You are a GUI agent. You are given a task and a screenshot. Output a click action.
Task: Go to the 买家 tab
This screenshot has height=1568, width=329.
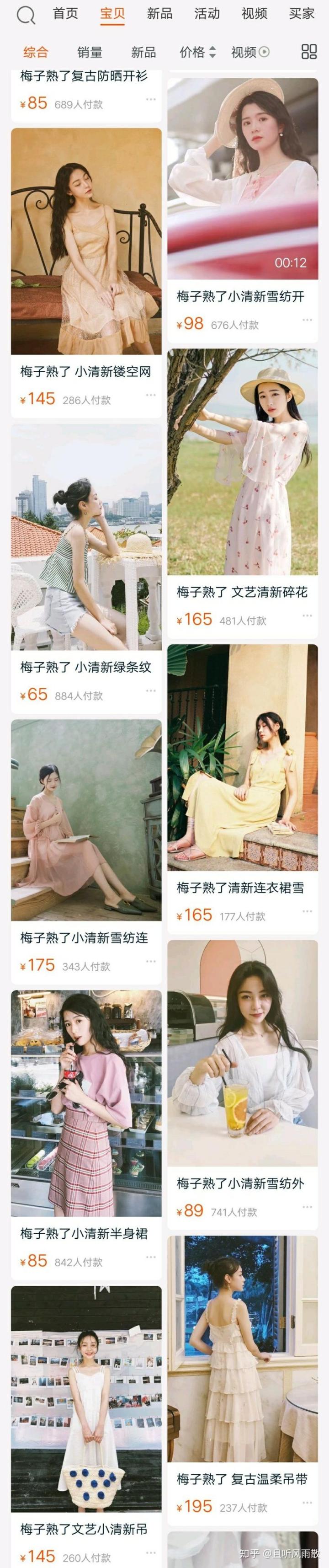(302, 14)
